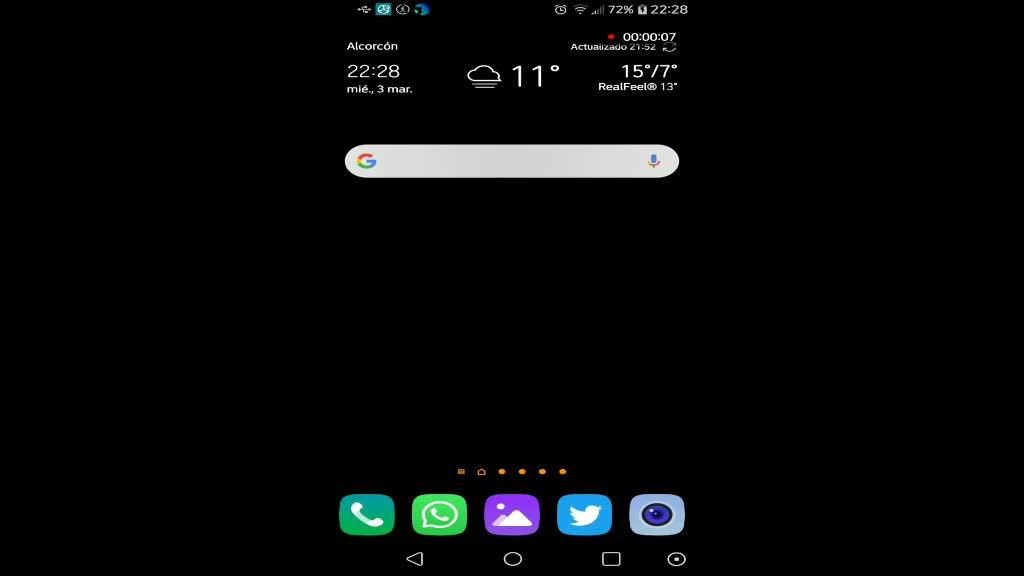Open the Camera app

tap(657, 515)
